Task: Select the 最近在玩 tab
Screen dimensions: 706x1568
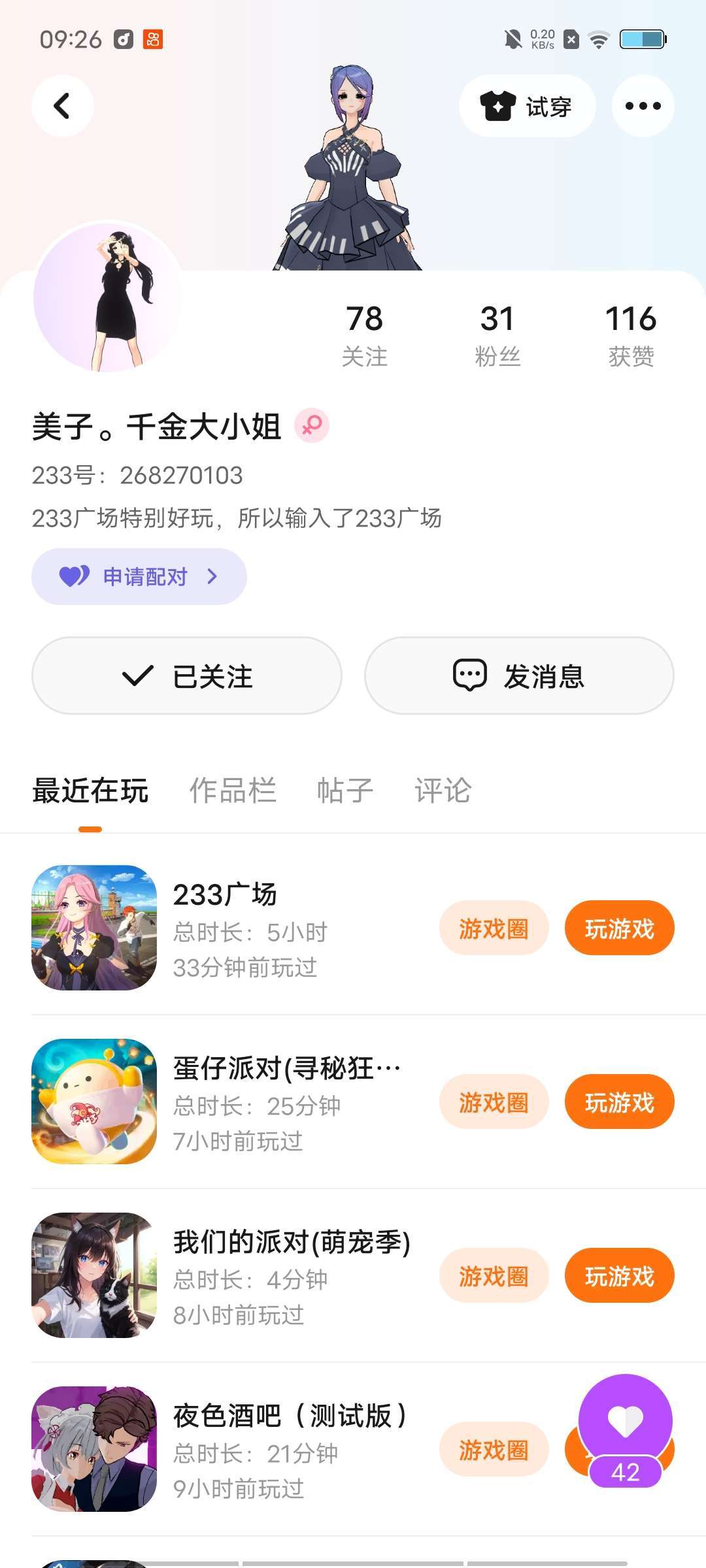Action: tap(90, 791)
